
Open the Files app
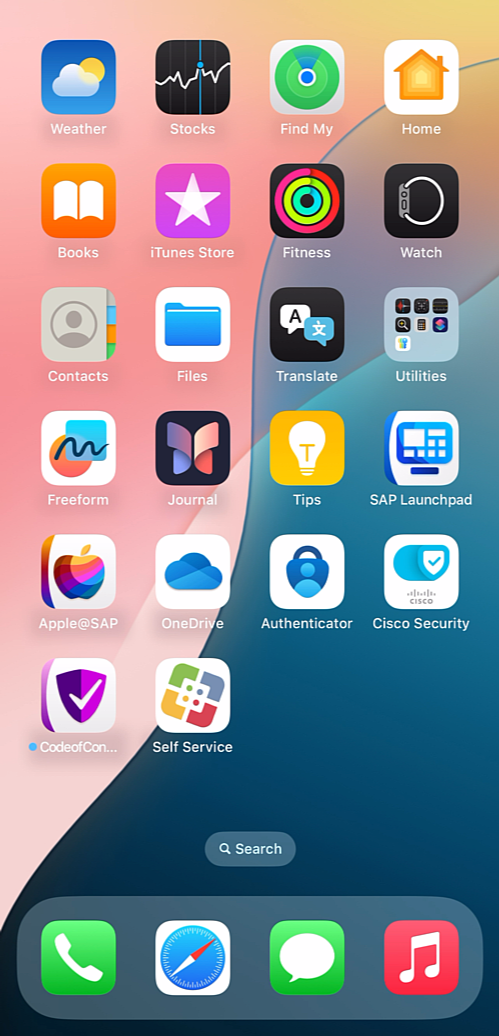coord(192,324)
